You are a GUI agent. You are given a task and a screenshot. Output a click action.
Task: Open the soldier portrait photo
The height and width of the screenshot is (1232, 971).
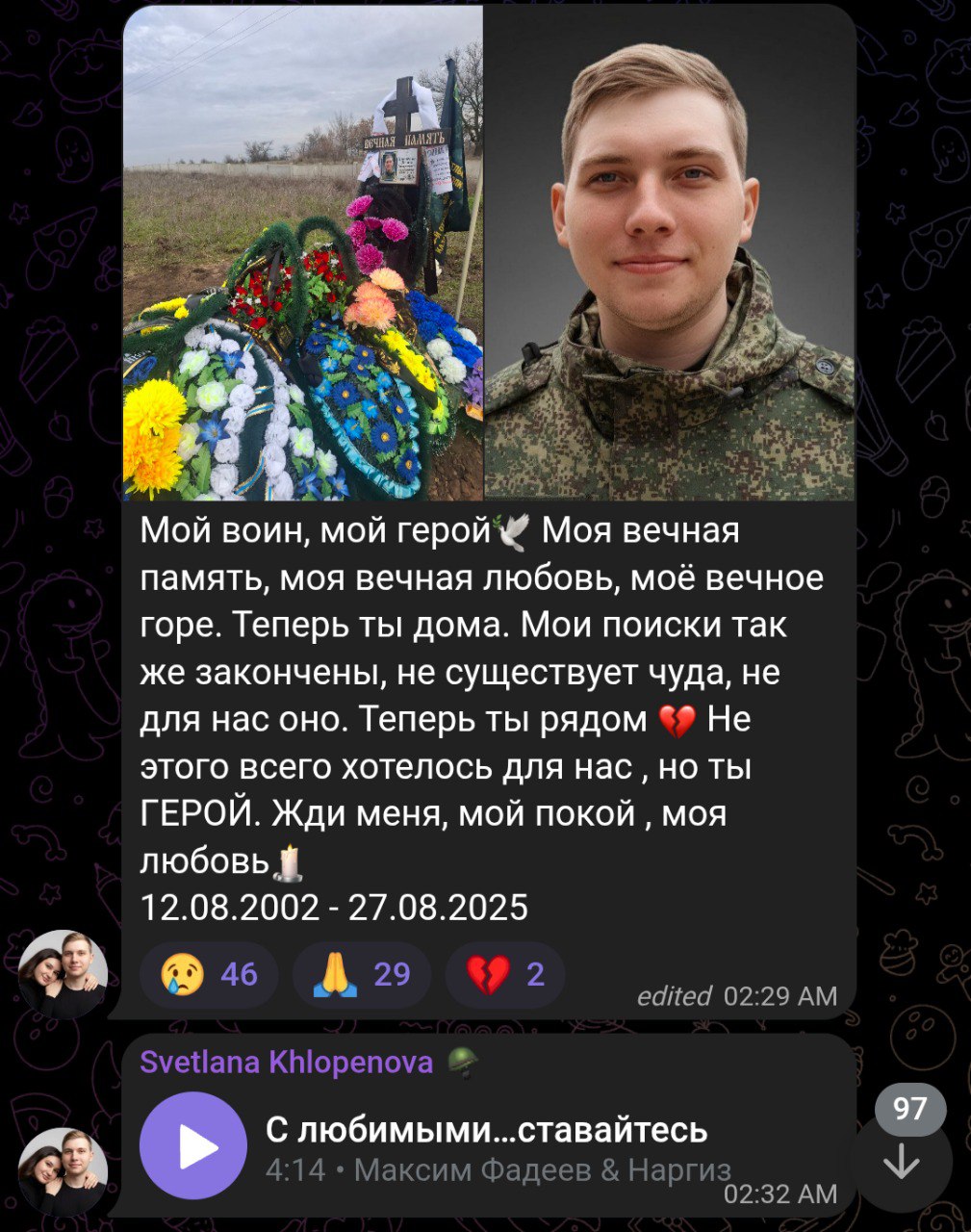[x=669, y=255]
